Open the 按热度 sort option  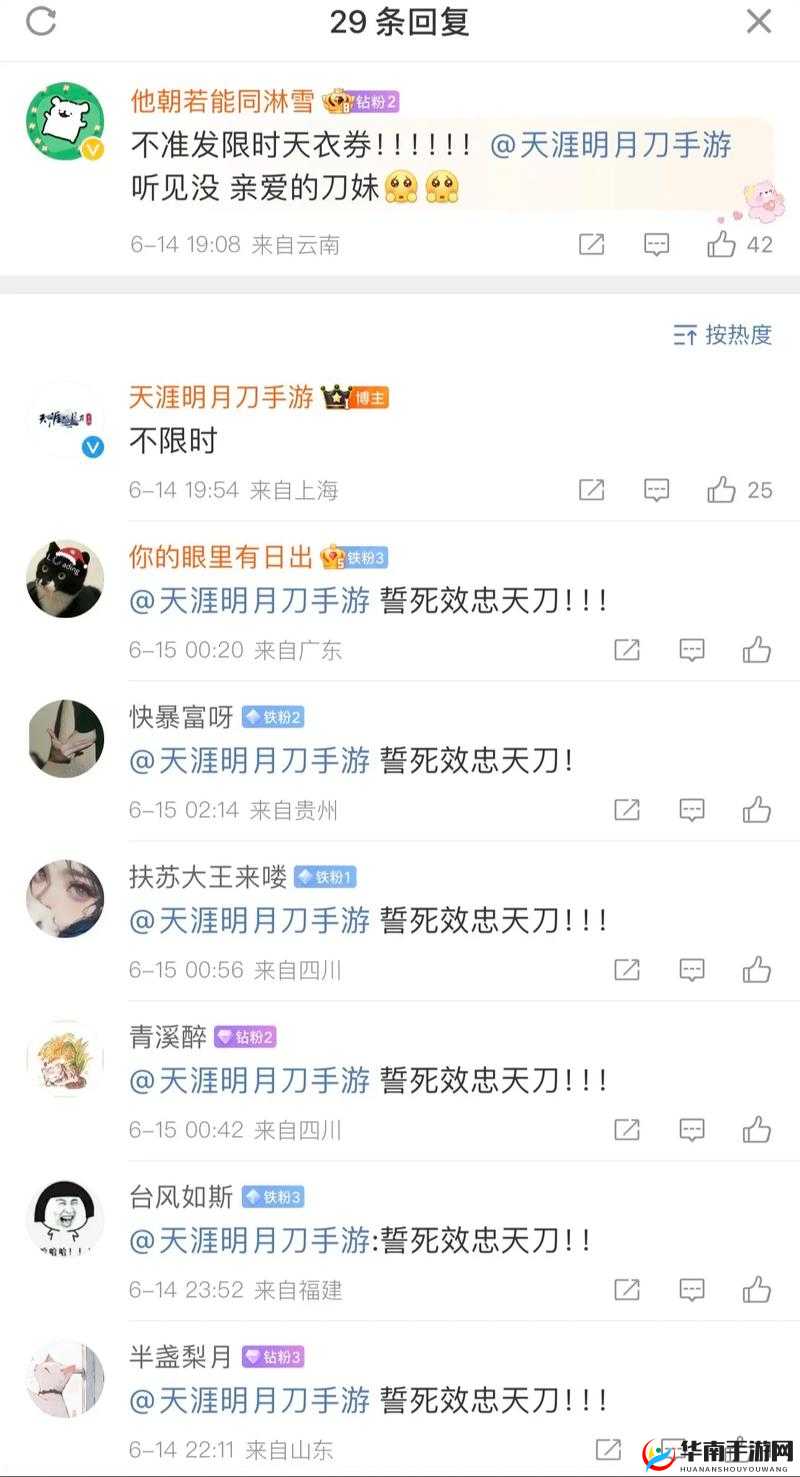[725, 335]
